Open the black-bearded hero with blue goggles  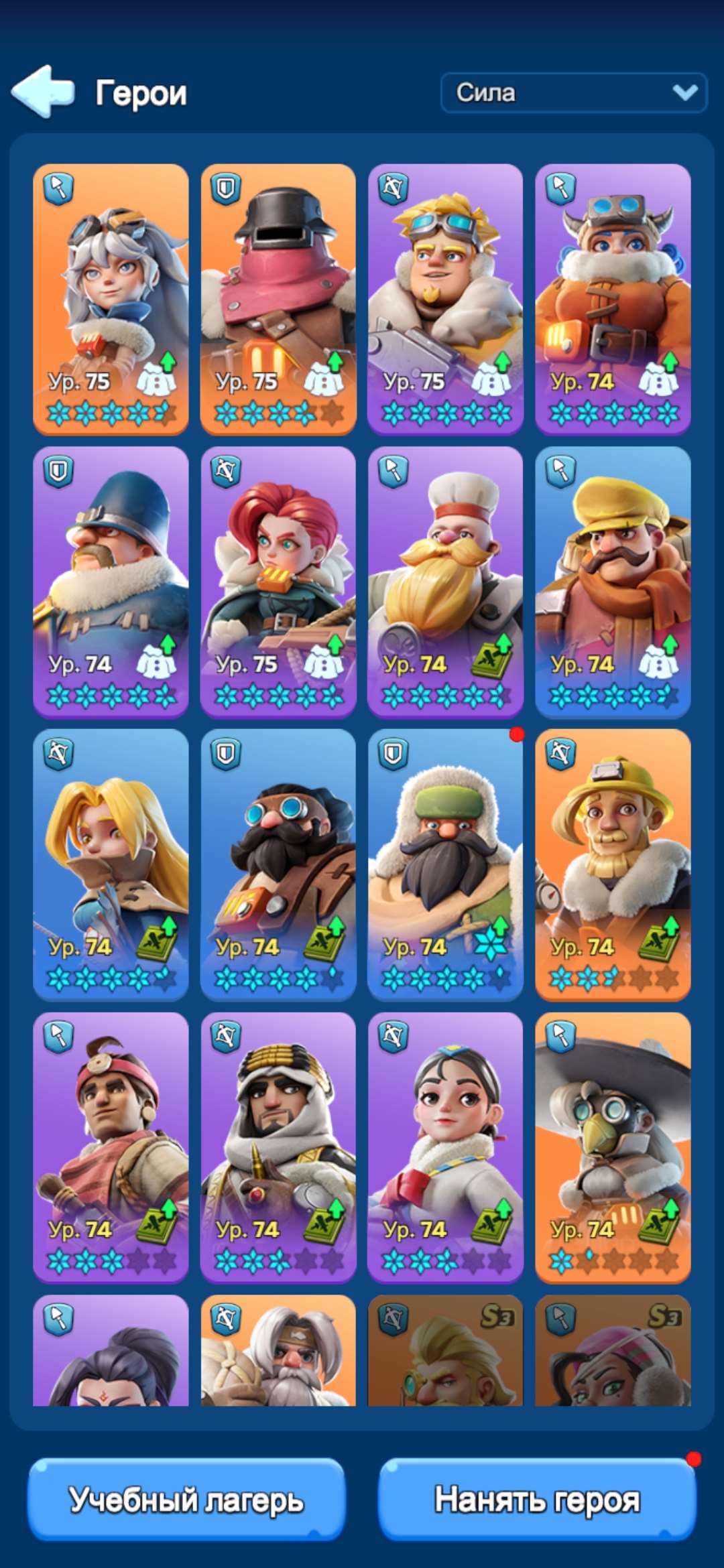278,865
